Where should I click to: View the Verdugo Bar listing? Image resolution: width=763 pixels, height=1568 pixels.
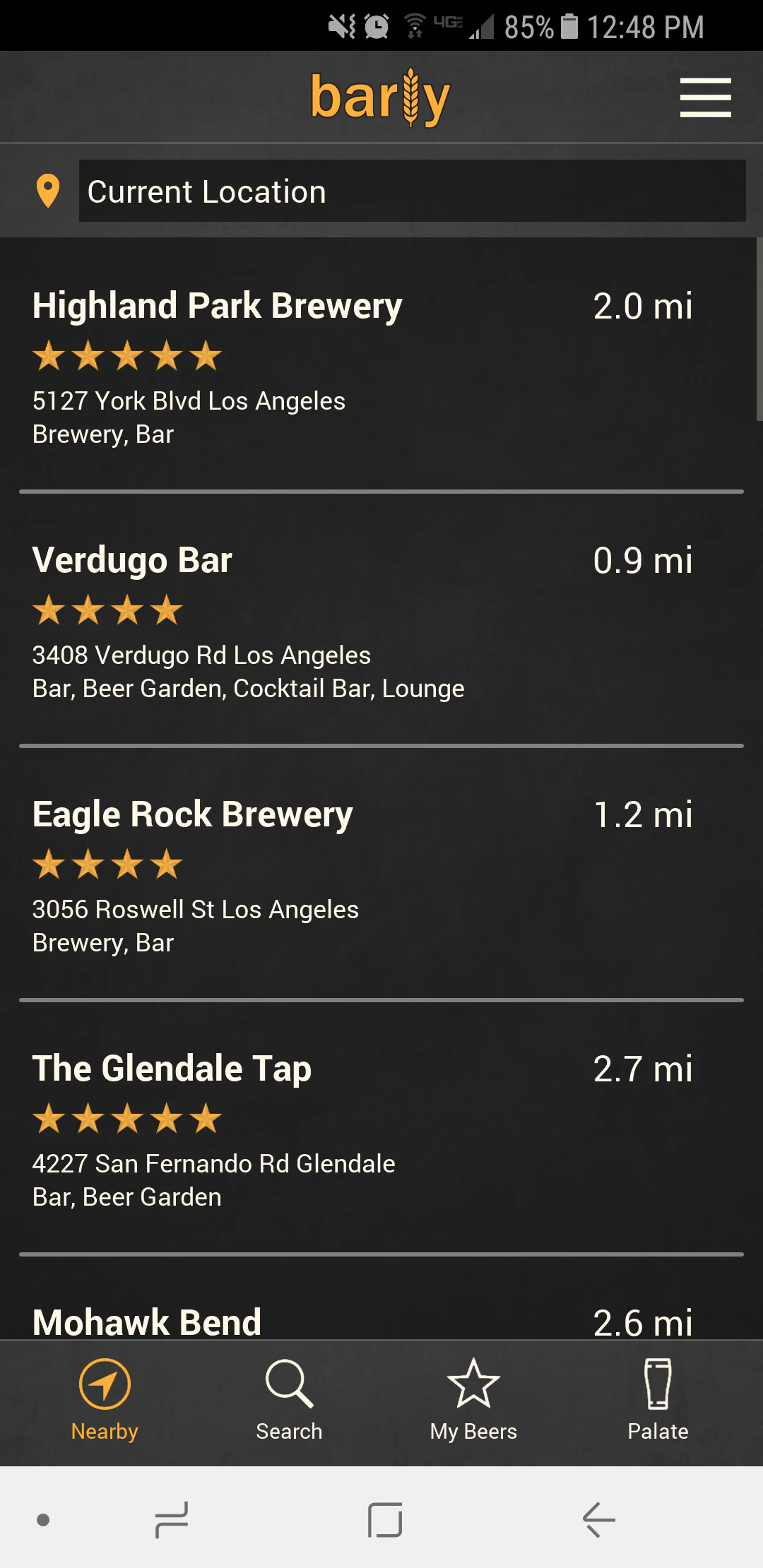click(x=133, y=561)
